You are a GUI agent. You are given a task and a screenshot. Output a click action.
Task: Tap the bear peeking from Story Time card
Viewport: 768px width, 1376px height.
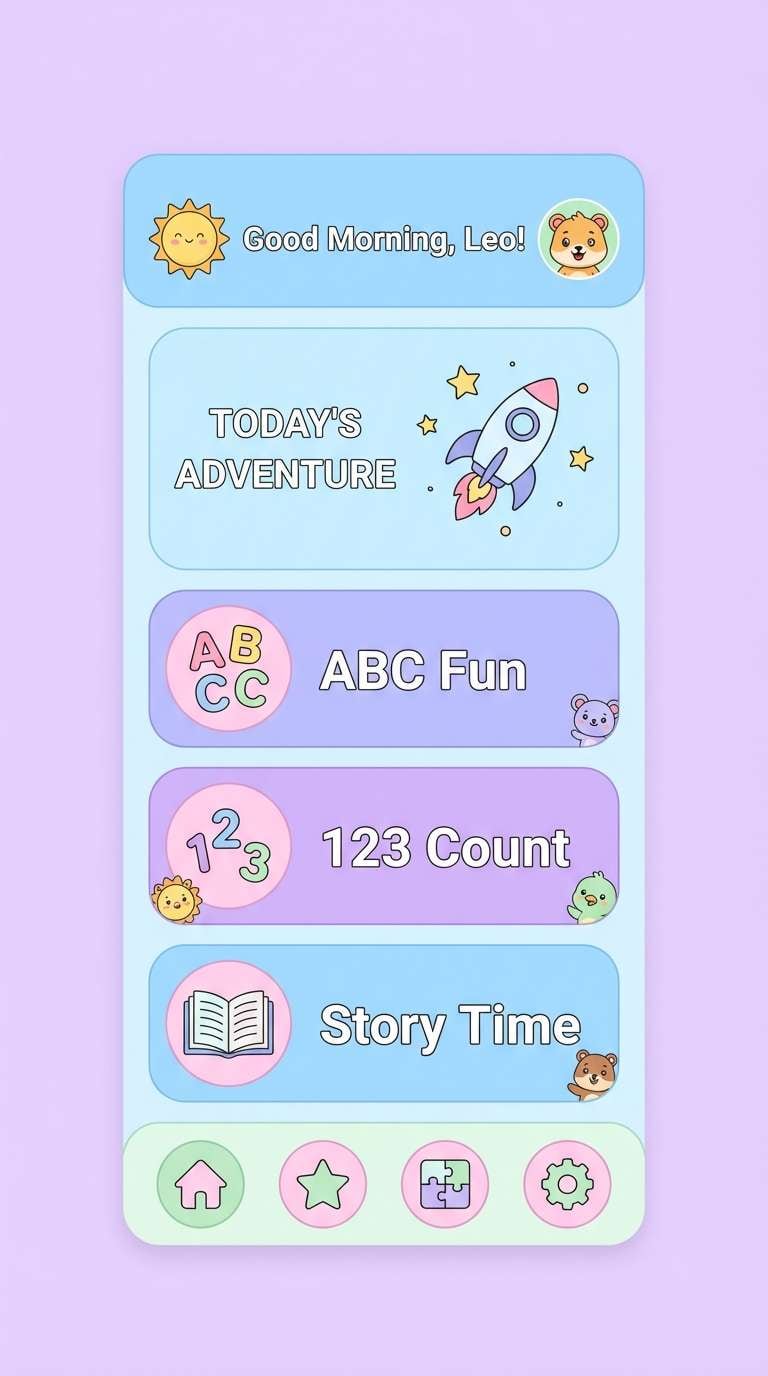pyautogui.click(x=595, y=1071)
